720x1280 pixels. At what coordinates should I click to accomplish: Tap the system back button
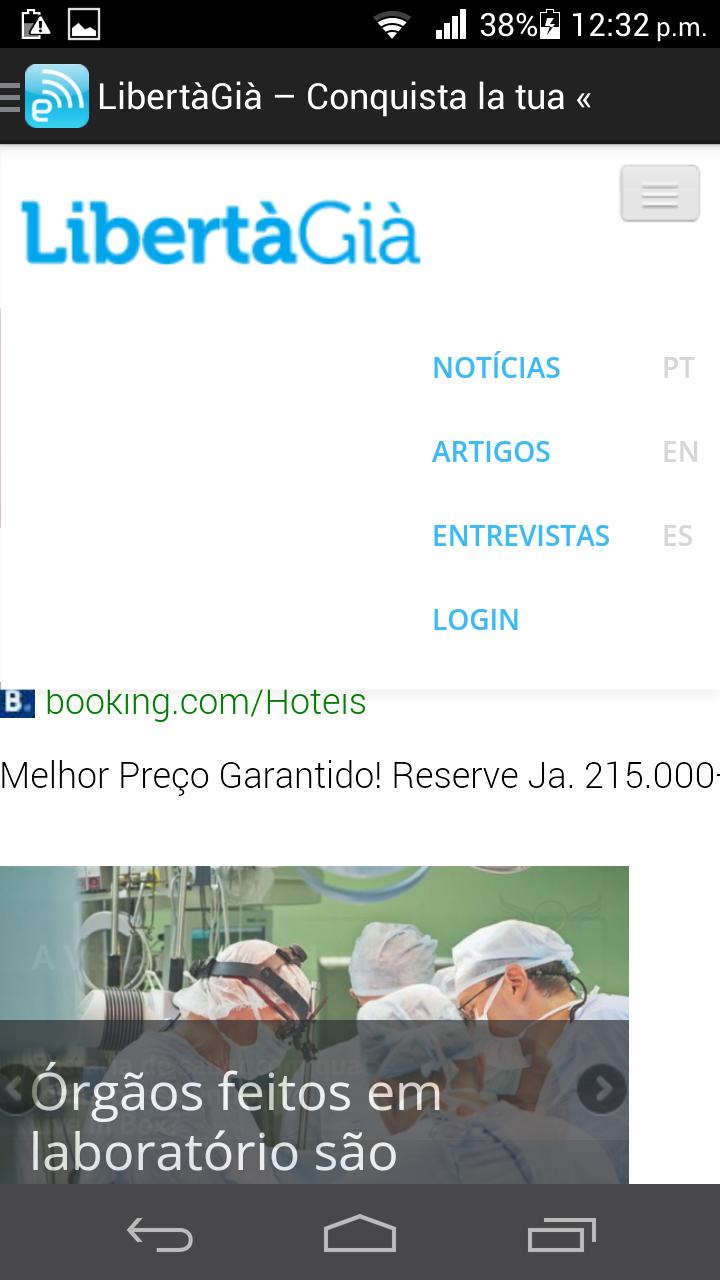(160, 1235)
